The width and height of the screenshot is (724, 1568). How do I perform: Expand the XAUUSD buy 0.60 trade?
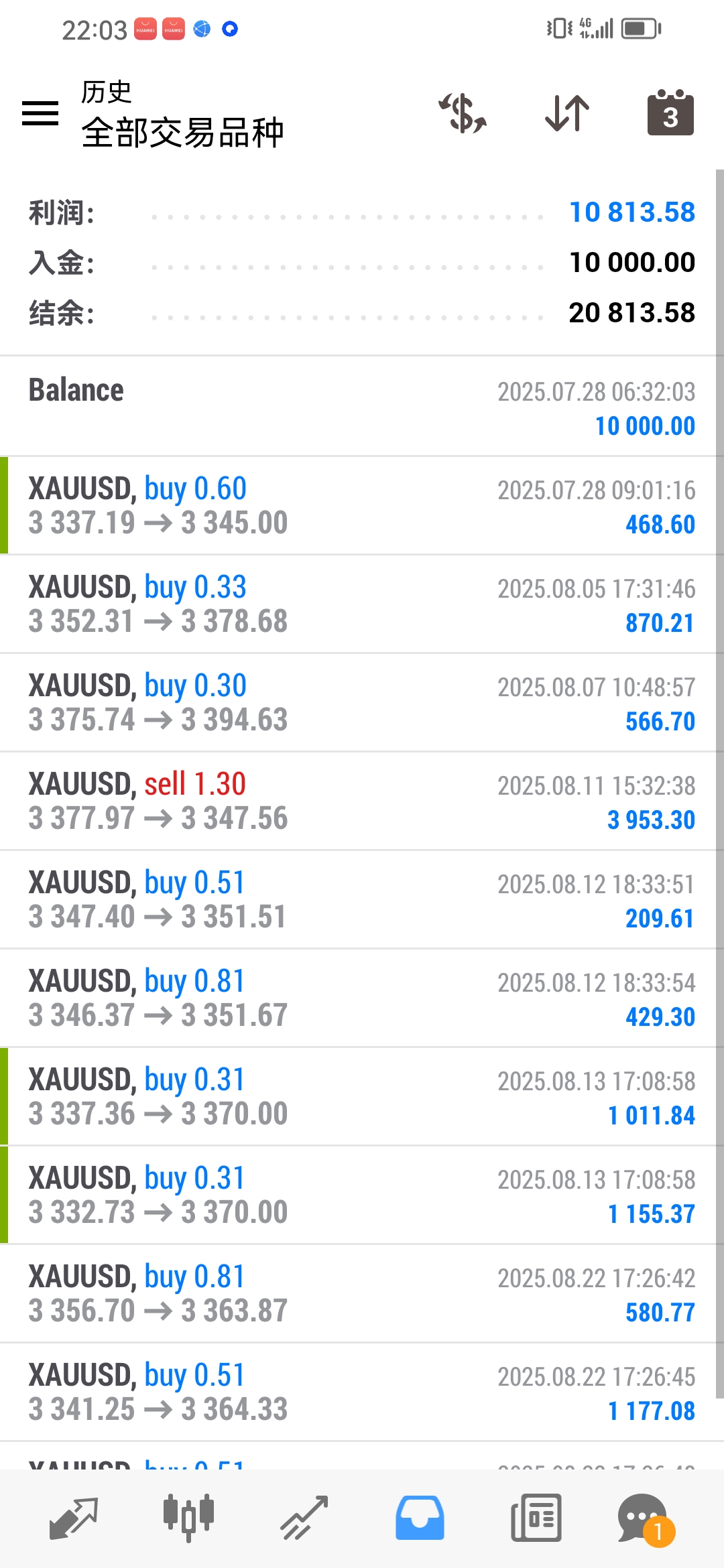(362, 505)
